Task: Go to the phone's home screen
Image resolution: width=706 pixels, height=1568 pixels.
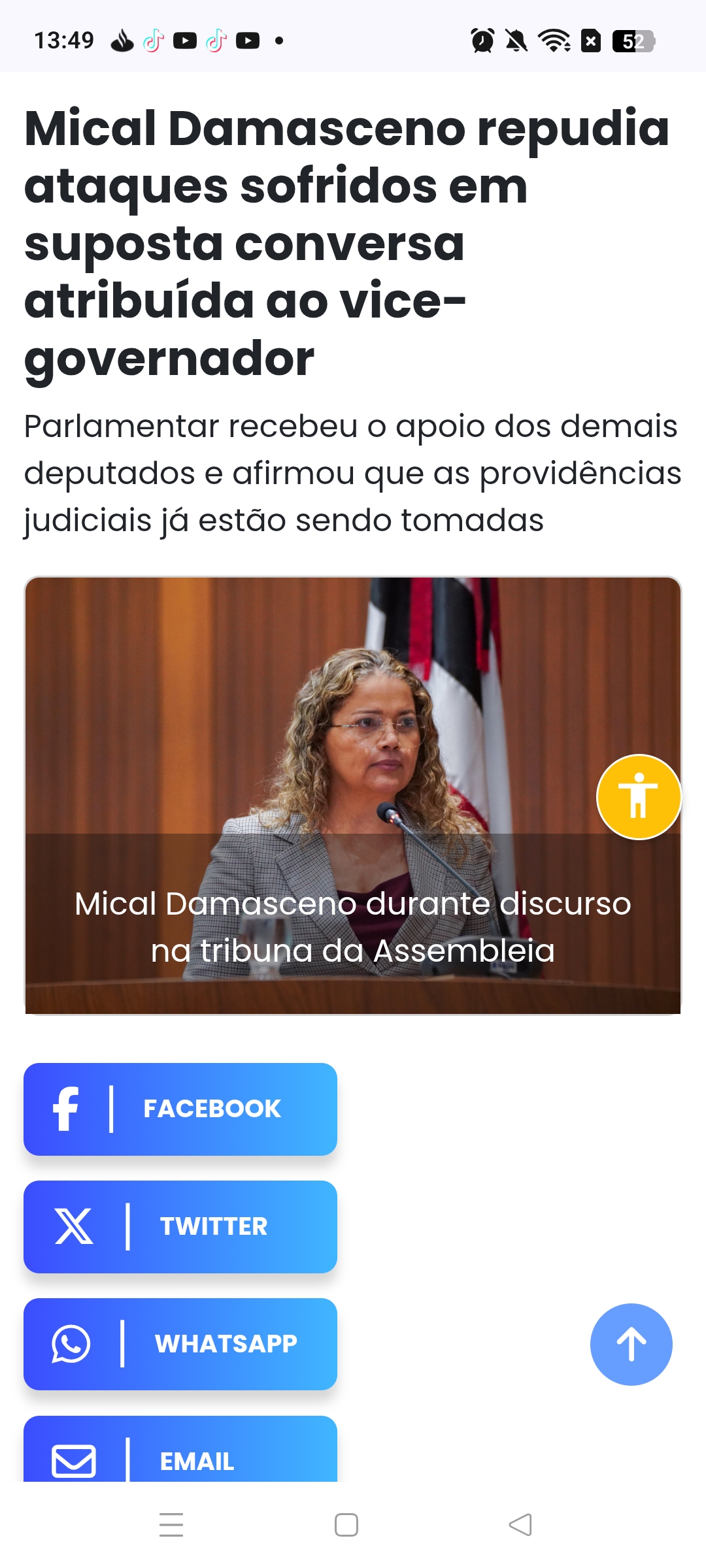Action: click(x=346, y=1524)
